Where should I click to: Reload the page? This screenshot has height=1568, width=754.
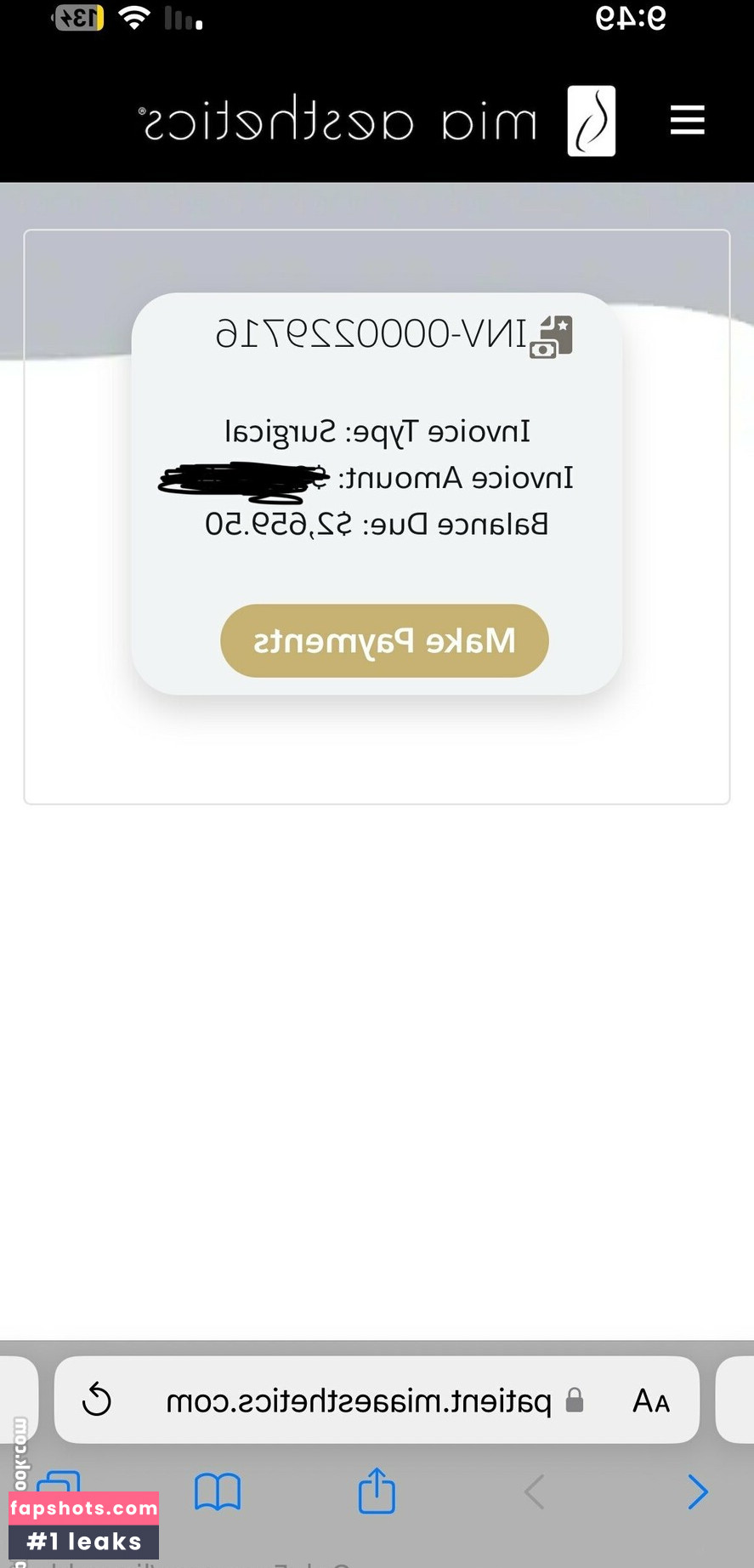pyautogui.click(x=97, y=1400)
